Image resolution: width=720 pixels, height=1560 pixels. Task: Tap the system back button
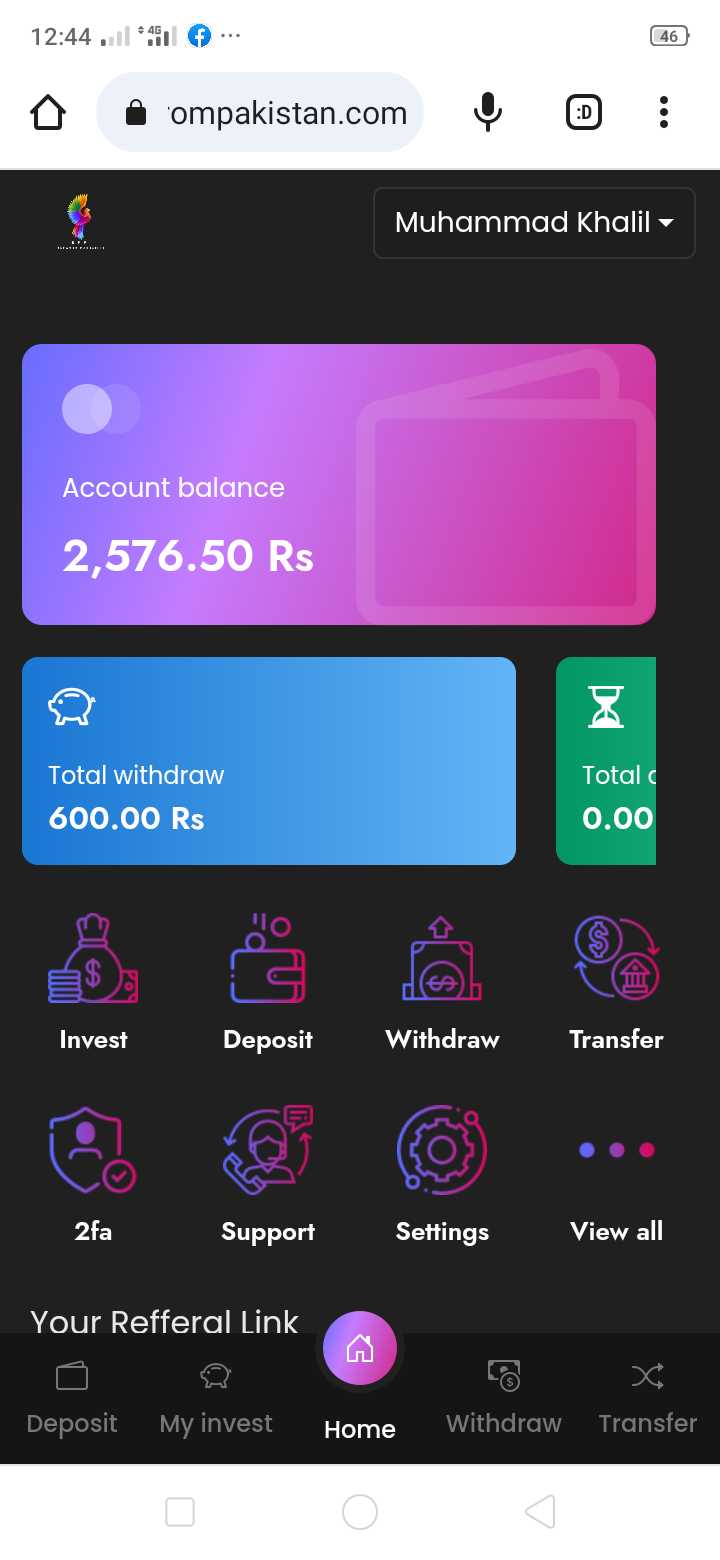click(x=540, y=1512)
